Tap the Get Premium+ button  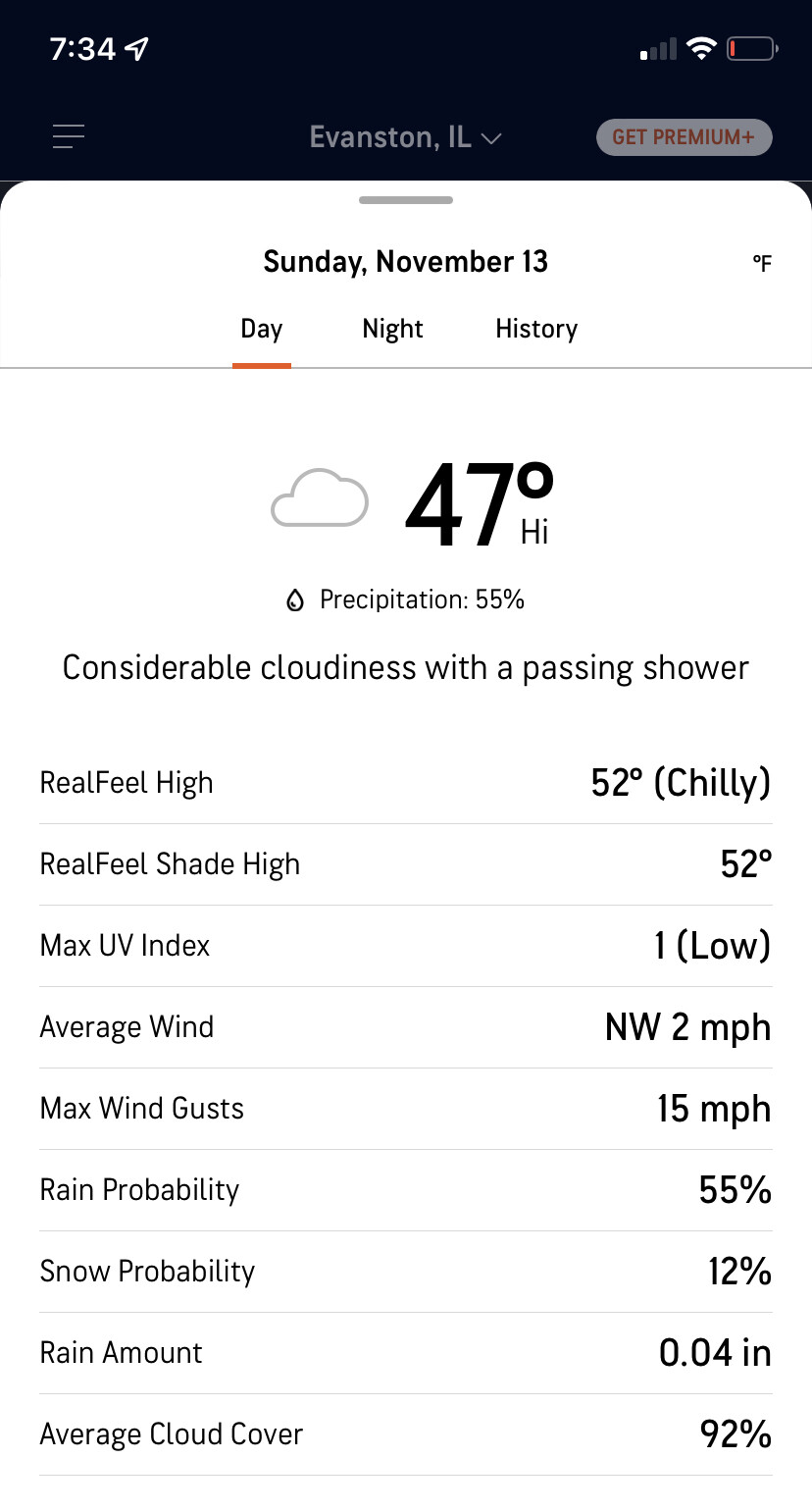click(x=684, y=137)
